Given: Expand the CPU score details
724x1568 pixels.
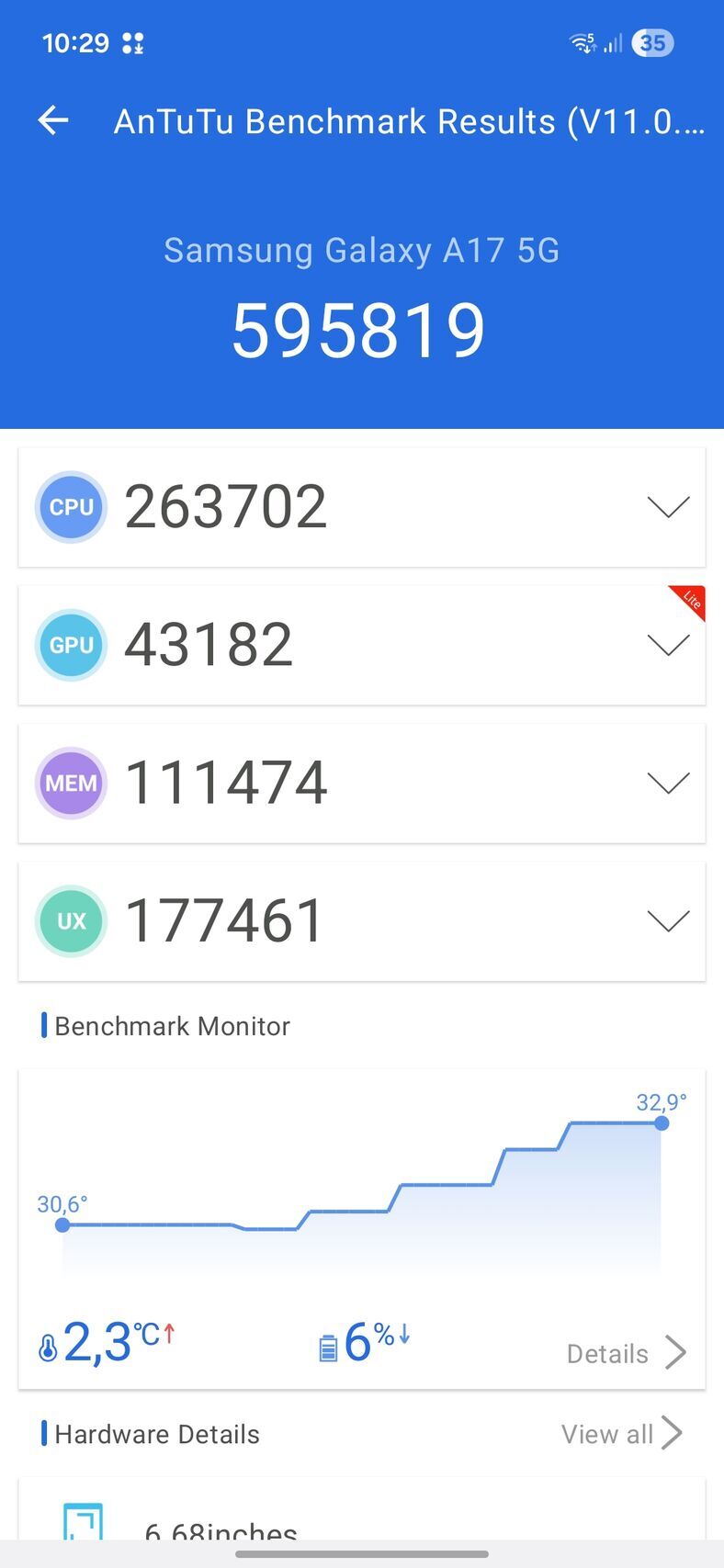Looking at the screenshot, I should [x=668, y=507].
